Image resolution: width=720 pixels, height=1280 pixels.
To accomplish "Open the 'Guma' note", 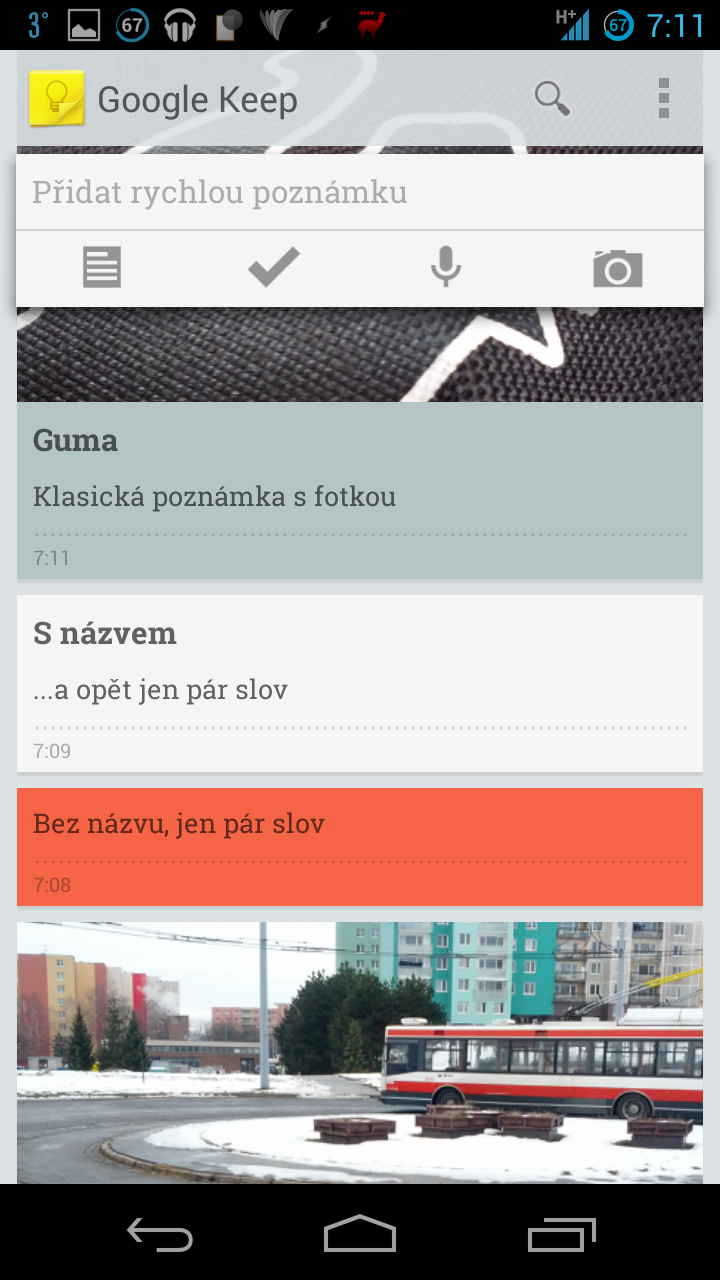I will [360, 491].
